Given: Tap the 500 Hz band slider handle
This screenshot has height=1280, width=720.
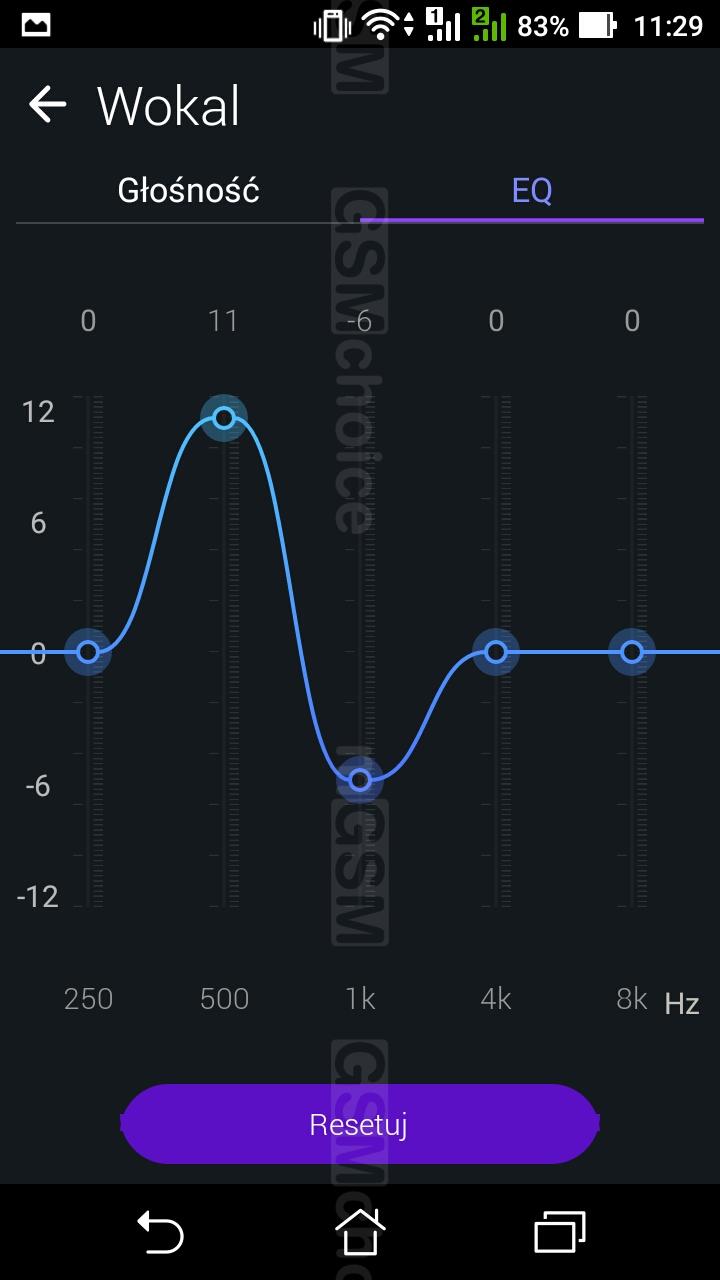Looking at the screenshot, I should (224, 418).
